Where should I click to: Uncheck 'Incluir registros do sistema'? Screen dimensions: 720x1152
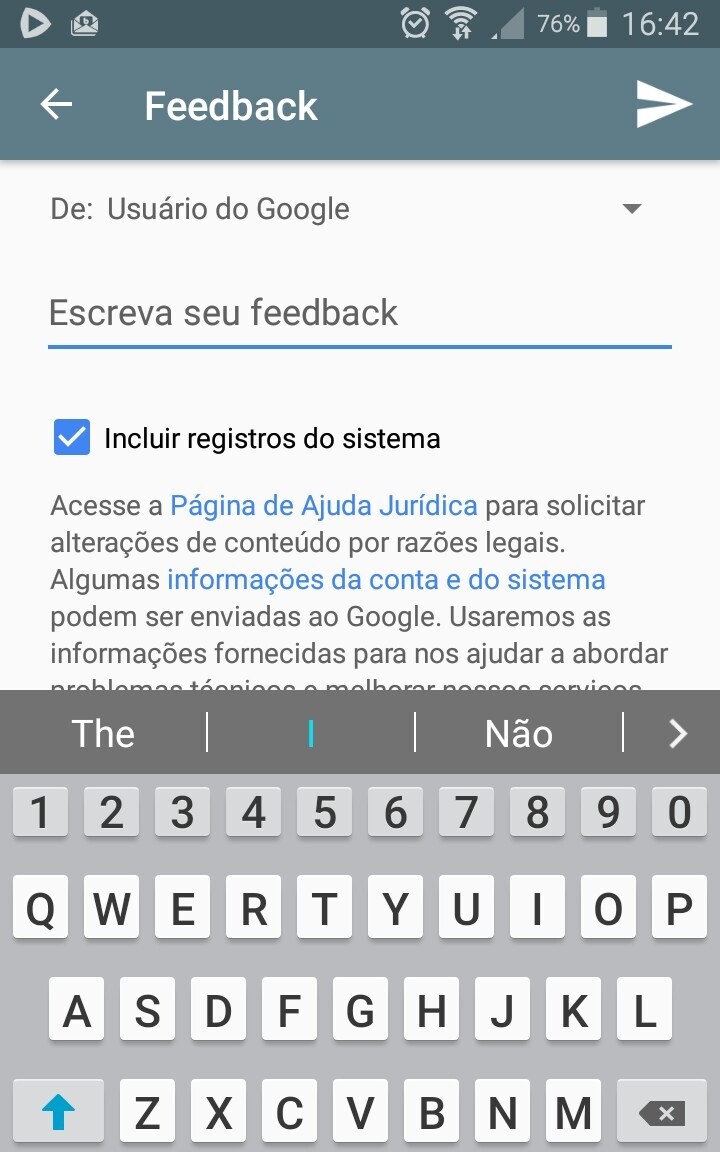[72, 438]
